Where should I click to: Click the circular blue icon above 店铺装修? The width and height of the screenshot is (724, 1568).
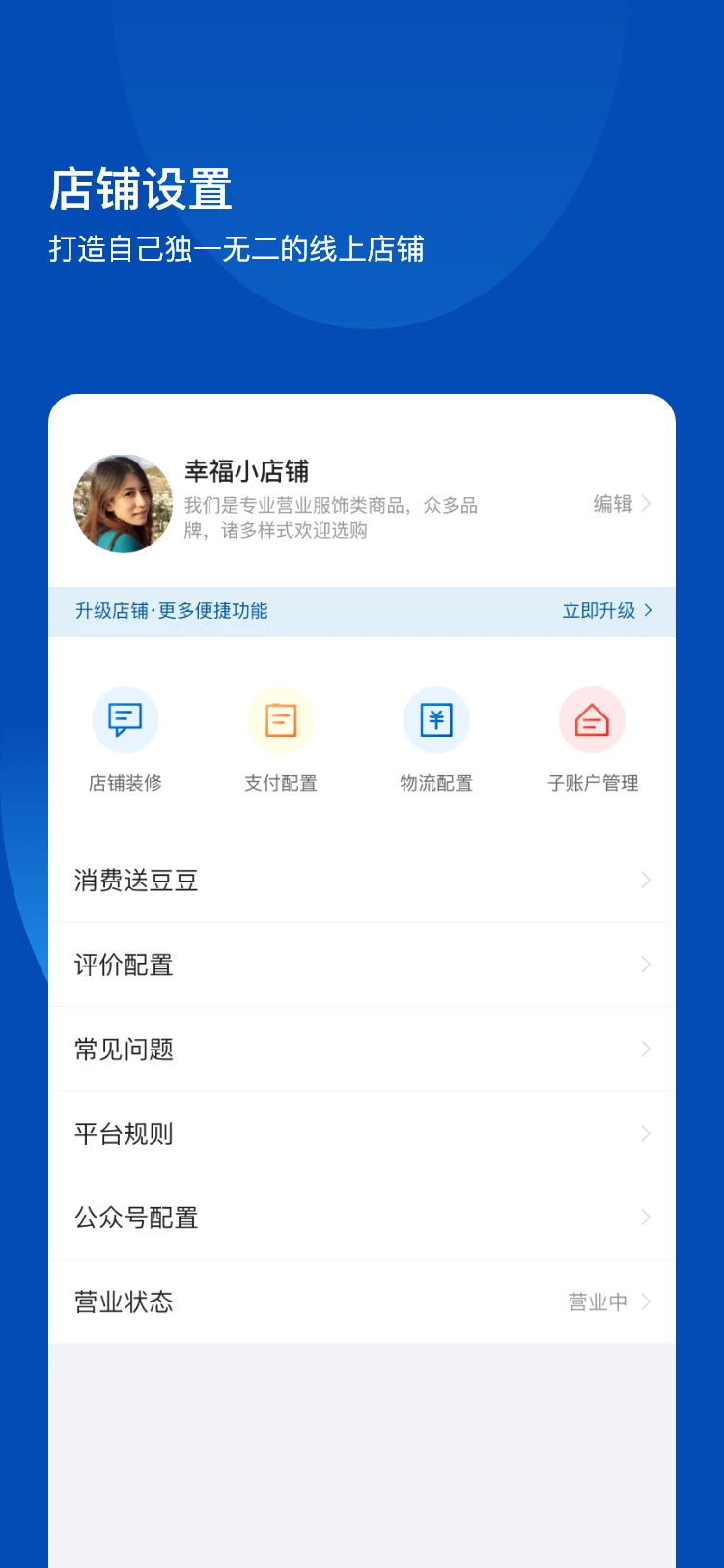point(125,719)
